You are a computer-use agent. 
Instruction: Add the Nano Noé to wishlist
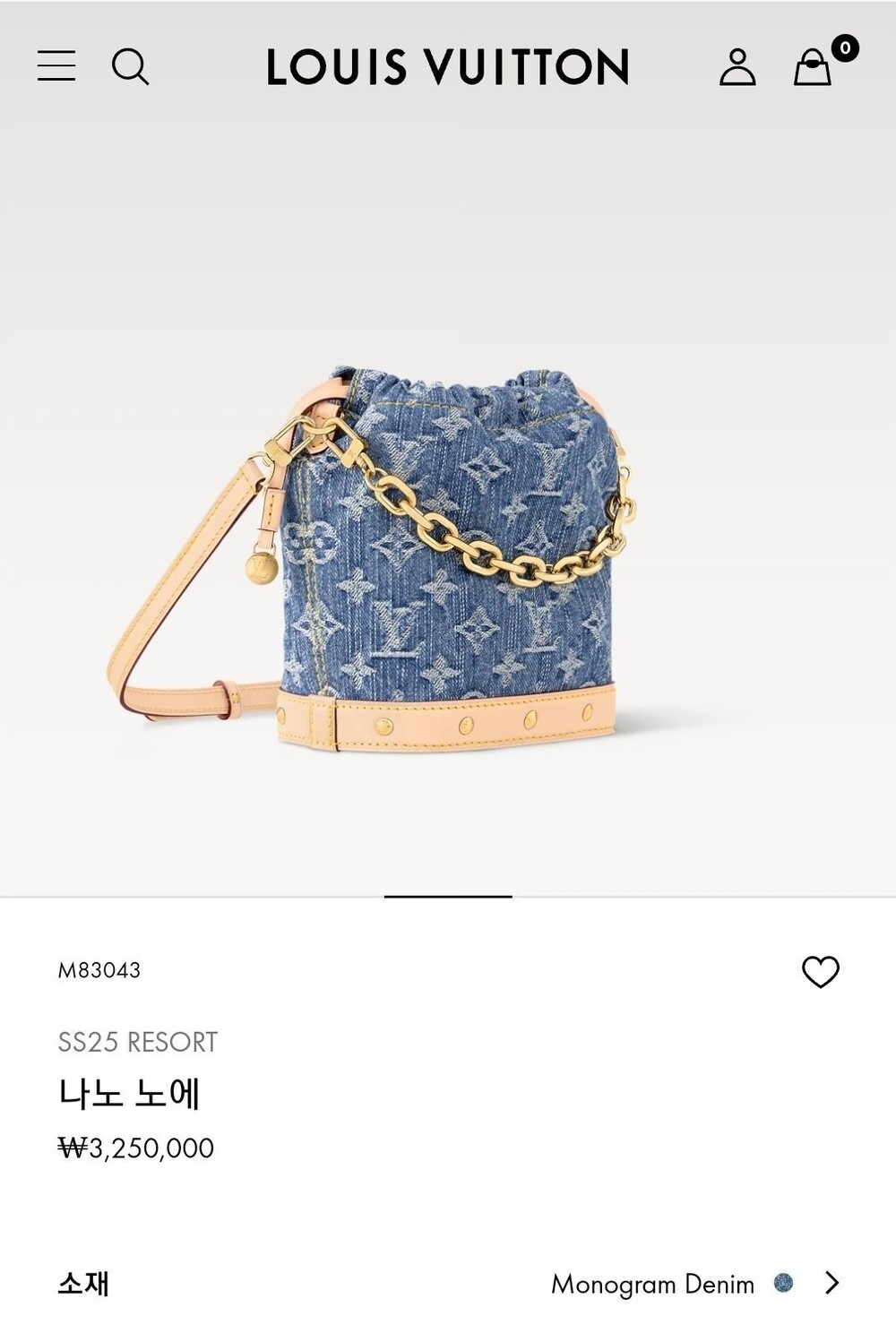point(820,972)
